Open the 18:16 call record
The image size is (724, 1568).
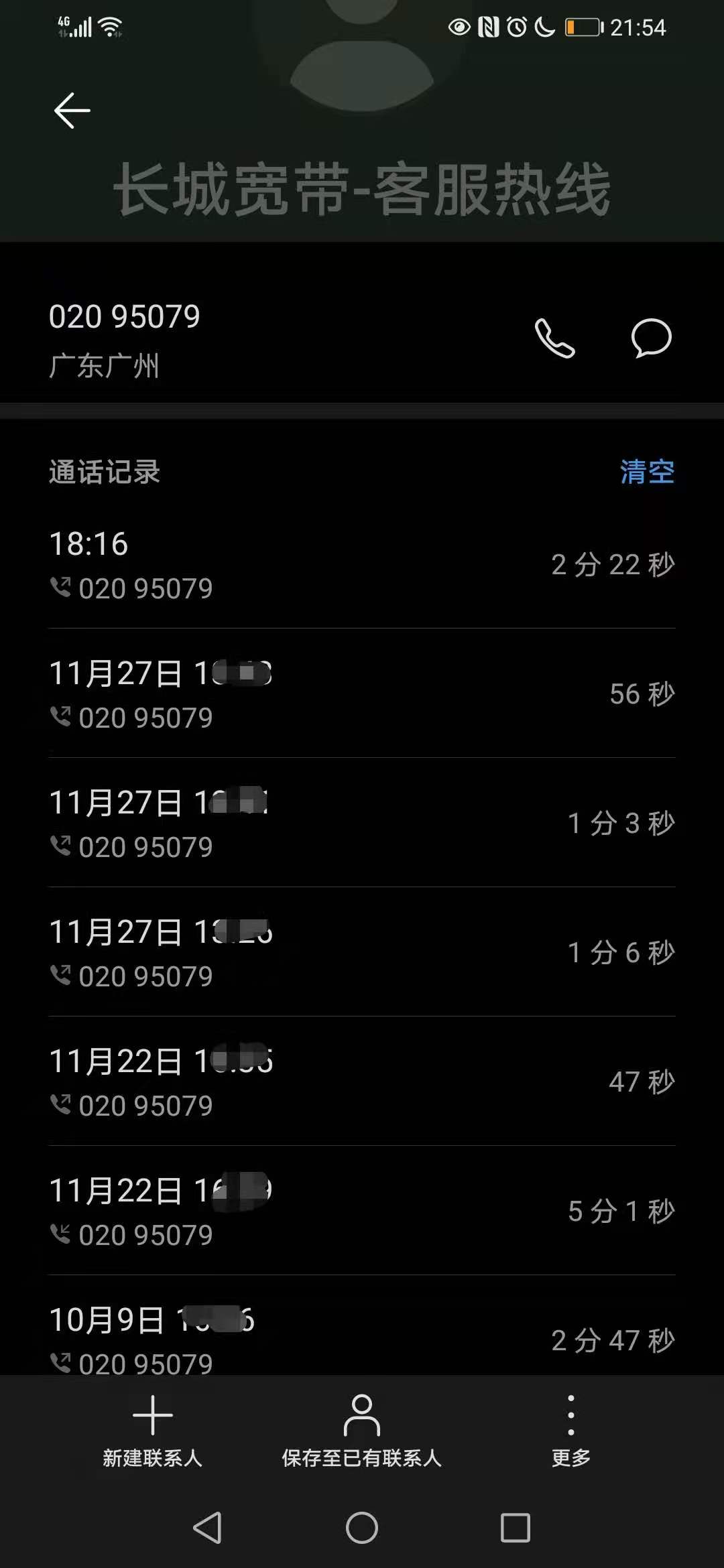[362, 565]
